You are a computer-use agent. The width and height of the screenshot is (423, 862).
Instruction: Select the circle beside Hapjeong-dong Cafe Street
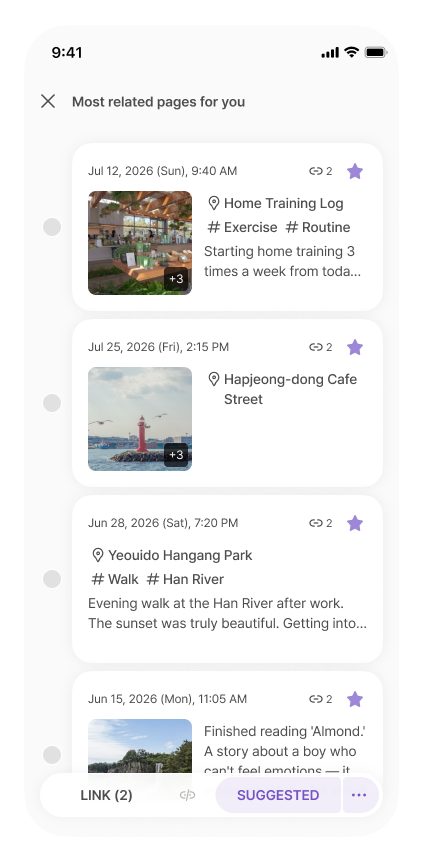coord(52,403)
